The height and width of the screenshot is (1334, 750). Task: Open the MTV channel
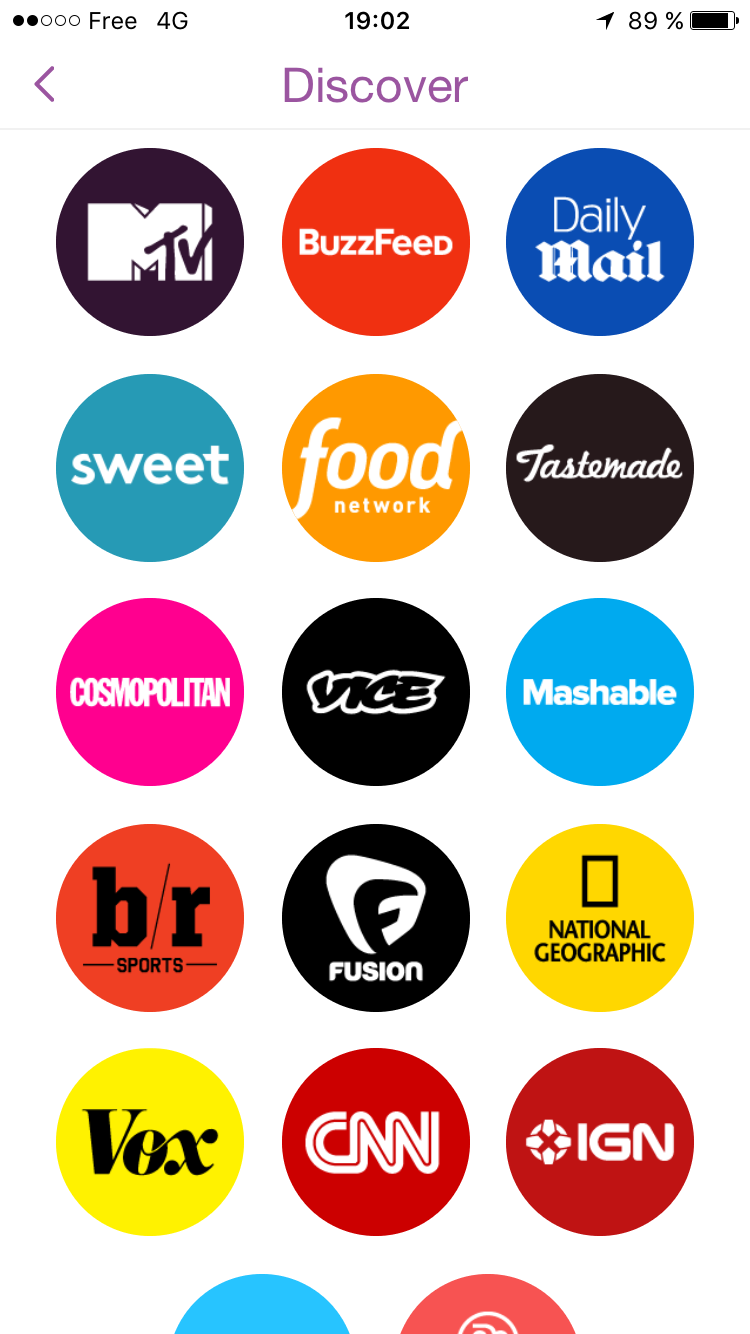pyautogui.click(x=150, y=242)
